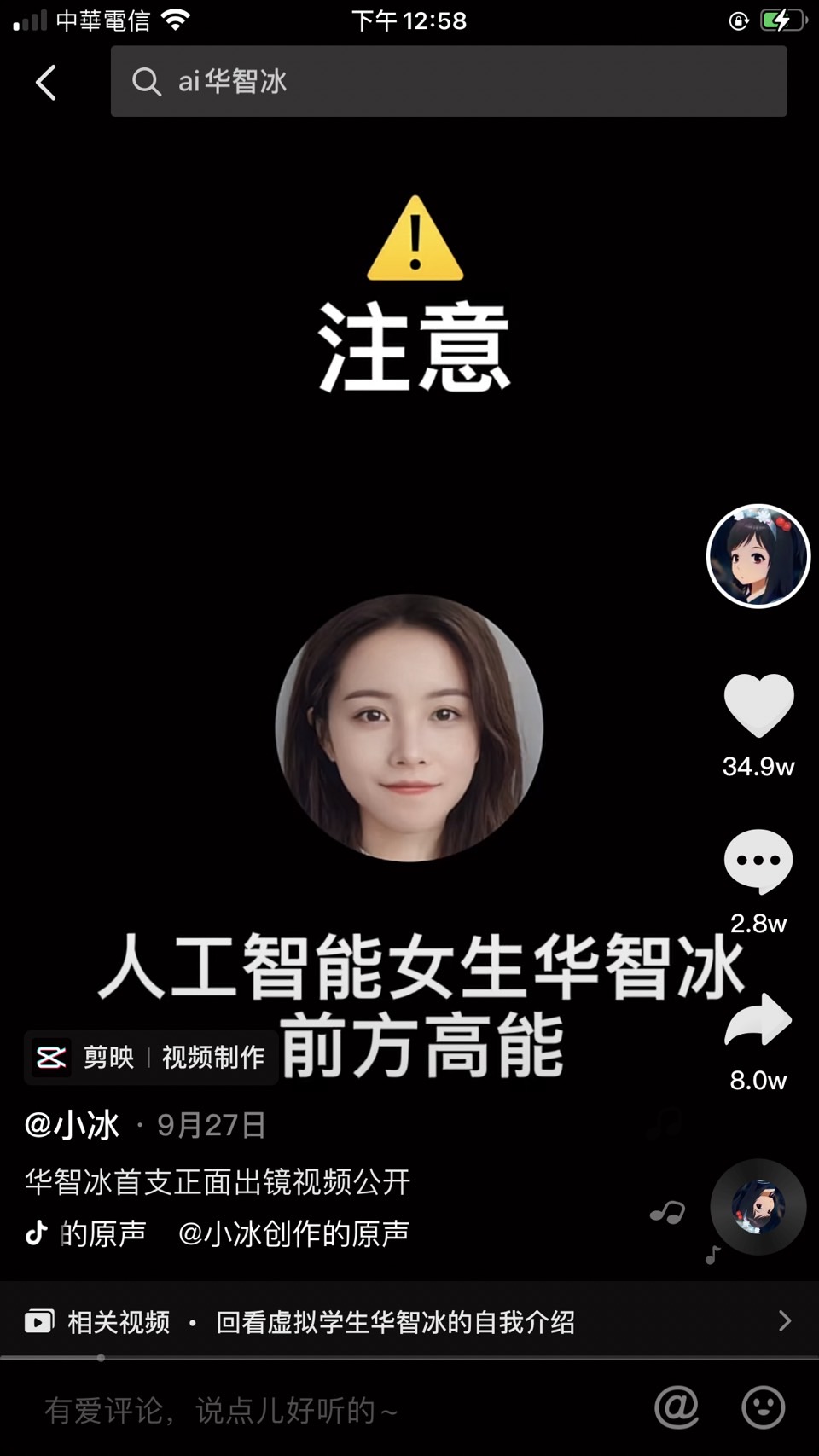Open the search box with ai华智冰
The width and height of the screenshot is (819, 1456).
tap(448, 81)
